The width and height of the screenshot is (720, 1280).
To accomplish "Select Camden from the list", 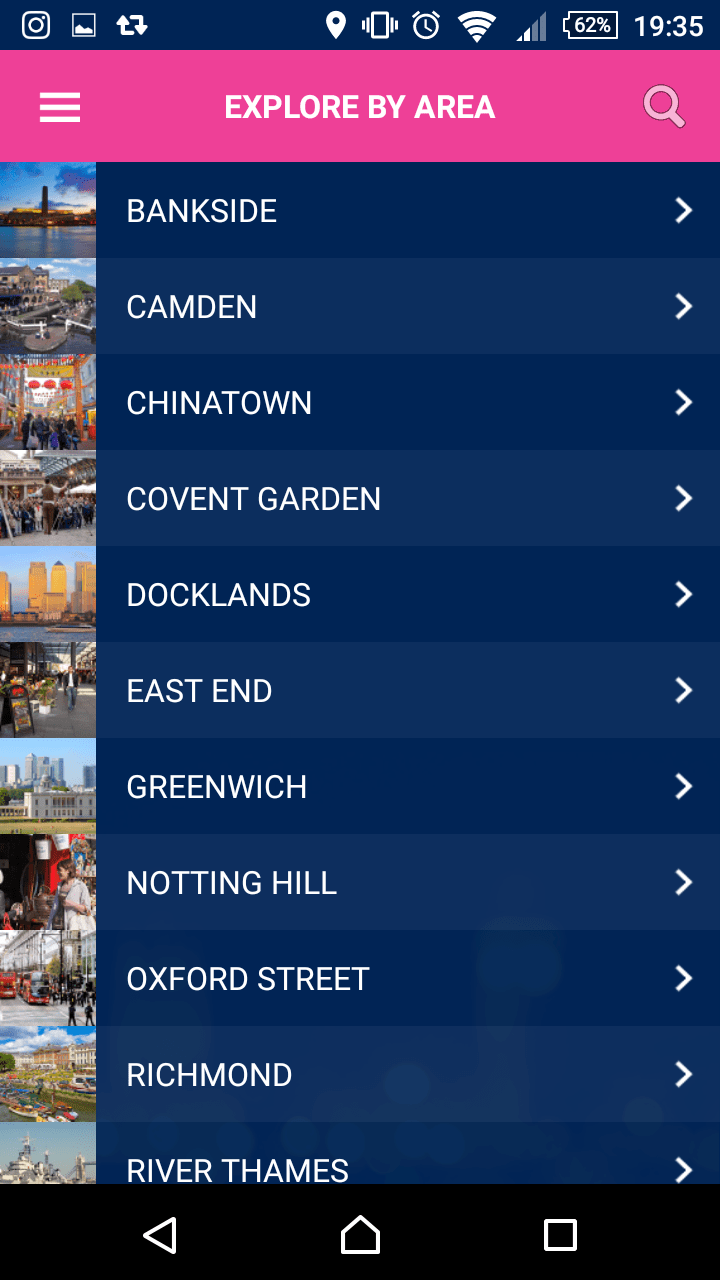I will coord(360,307).
